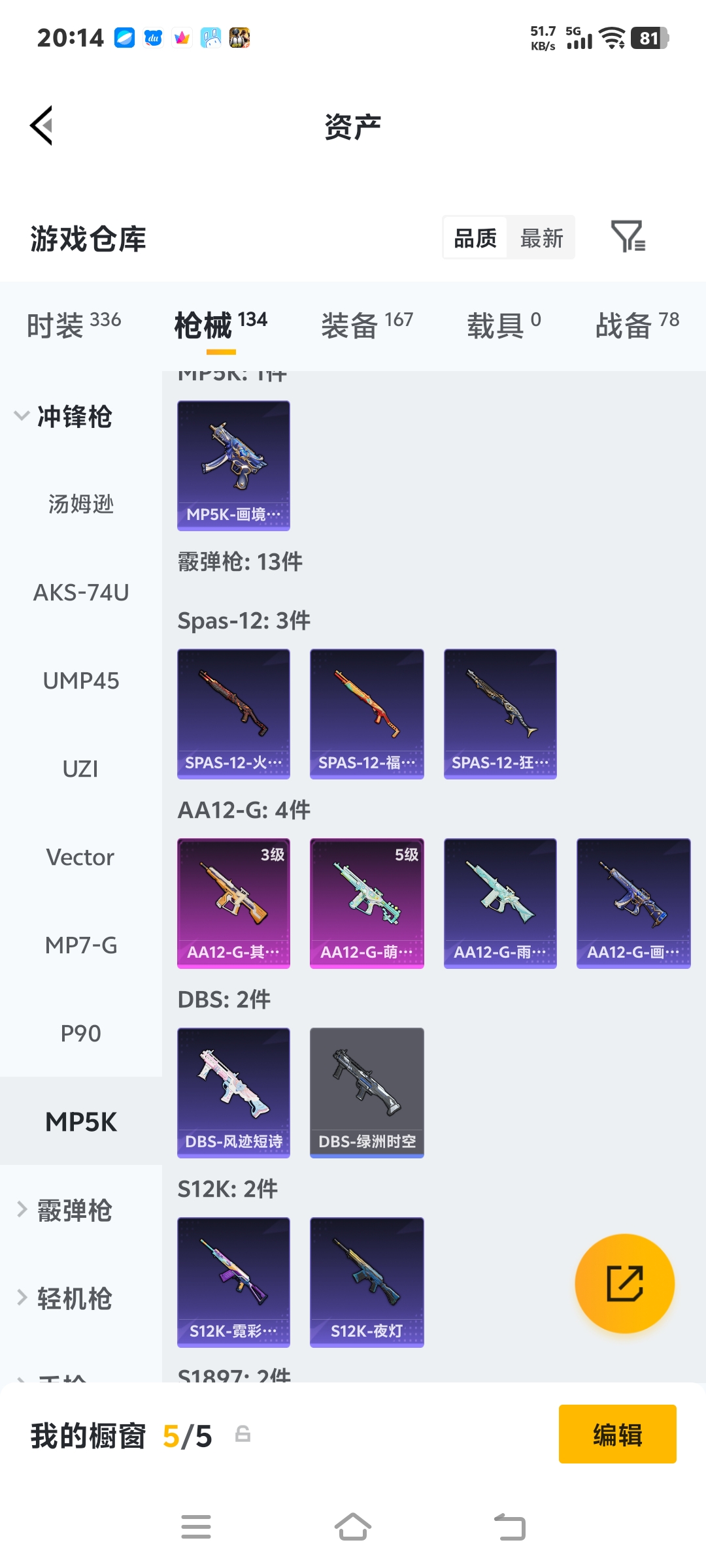
Task: Open the 载具 tab
Action: click(x=504, y=325)
